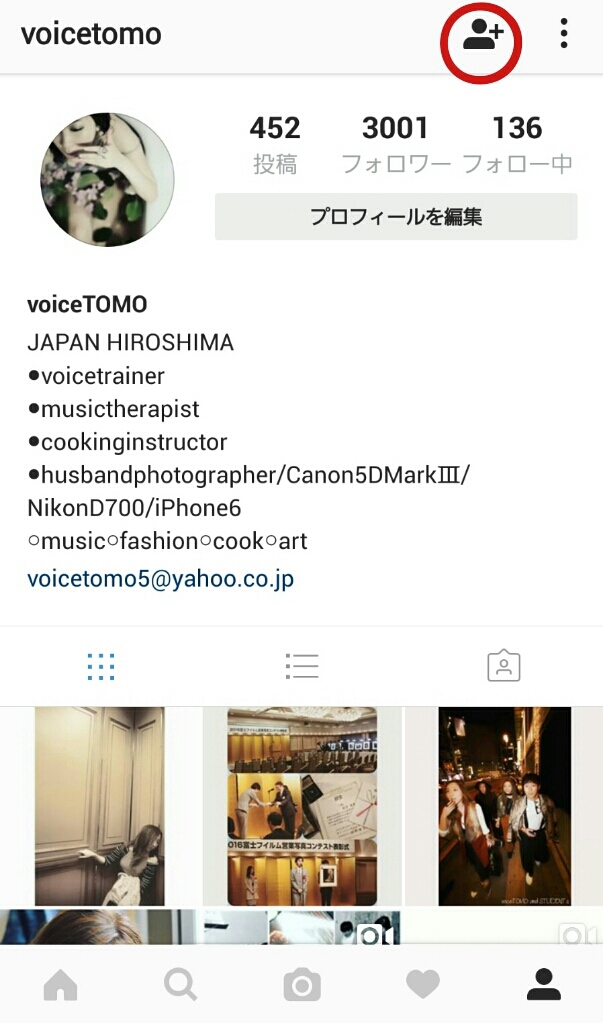Open the activity heart tab
The image size is (603, 1023).
[423, 985]
